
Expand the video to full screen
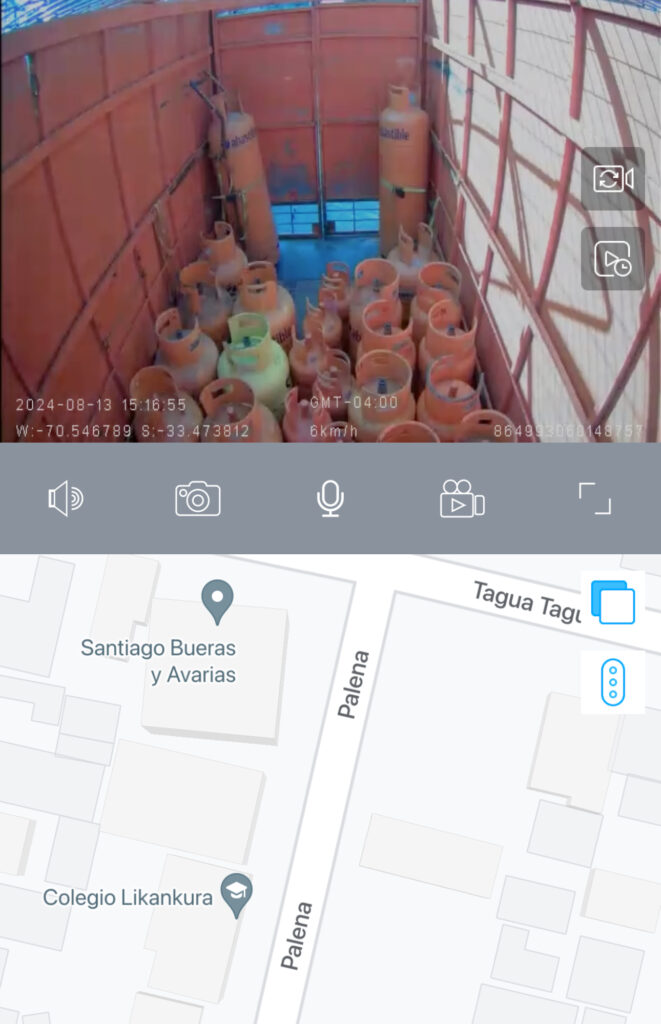(595, 498)
